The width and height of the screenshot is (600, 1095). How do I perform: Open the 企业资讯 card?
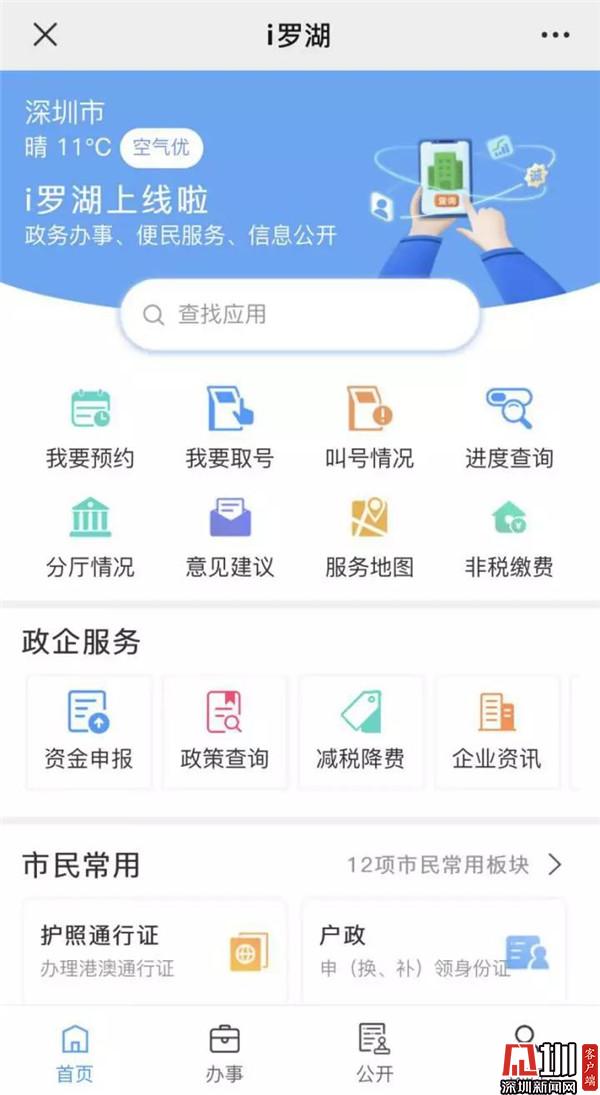pyautogui.click(x=497, y=732)
